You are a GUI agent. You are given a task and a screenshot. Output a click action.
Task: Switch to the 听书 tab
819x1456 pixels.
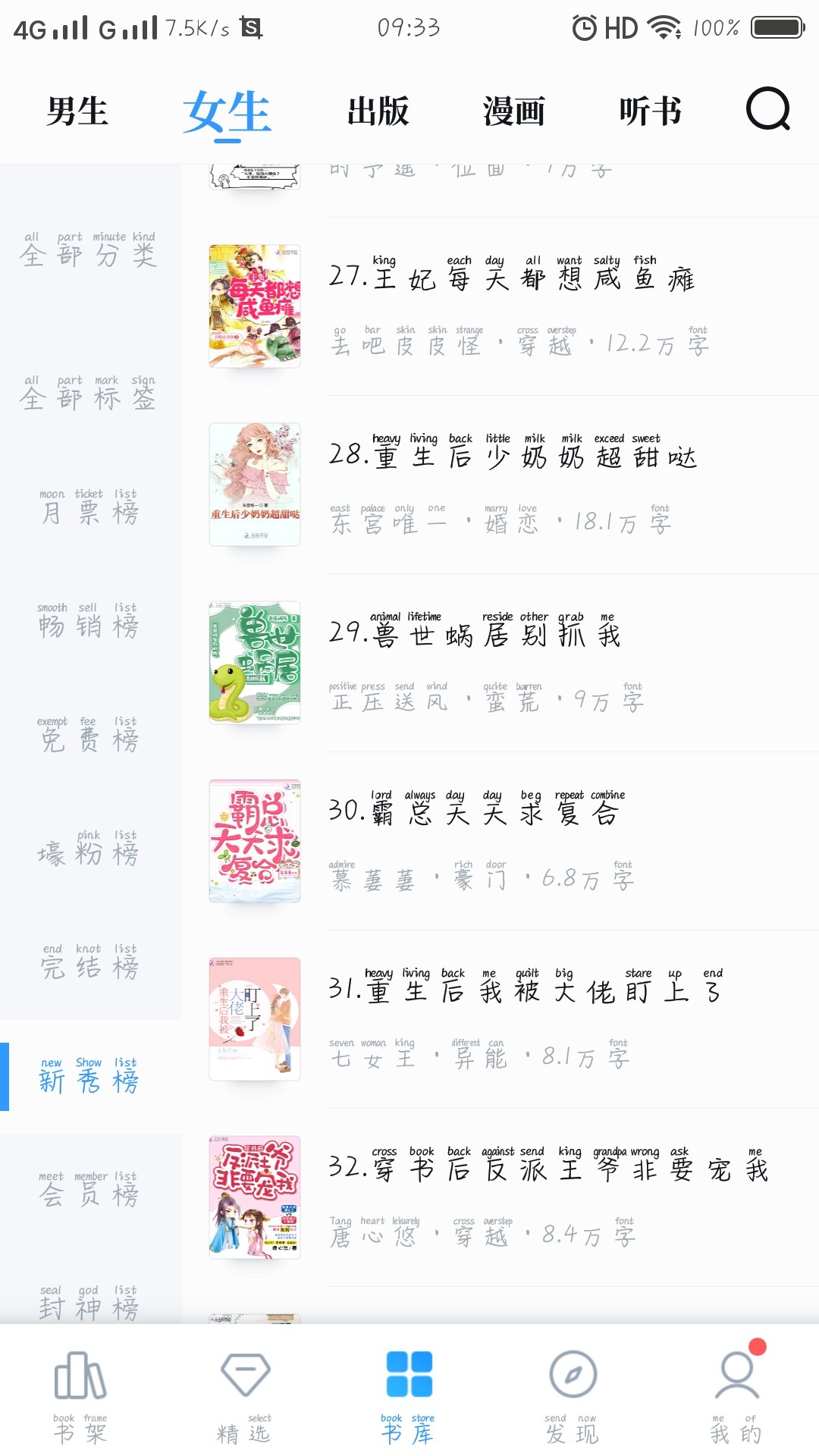650,111
